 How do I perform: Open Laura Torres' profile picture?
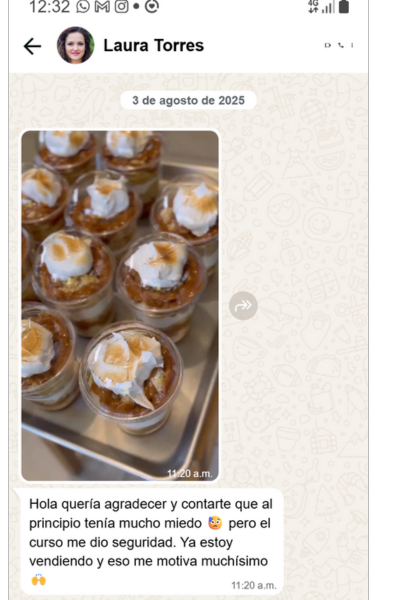(x=75, y=45)
